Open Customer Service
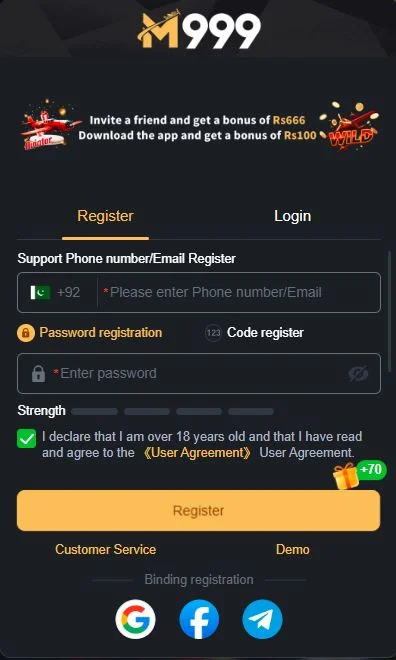 coord(106,549)
